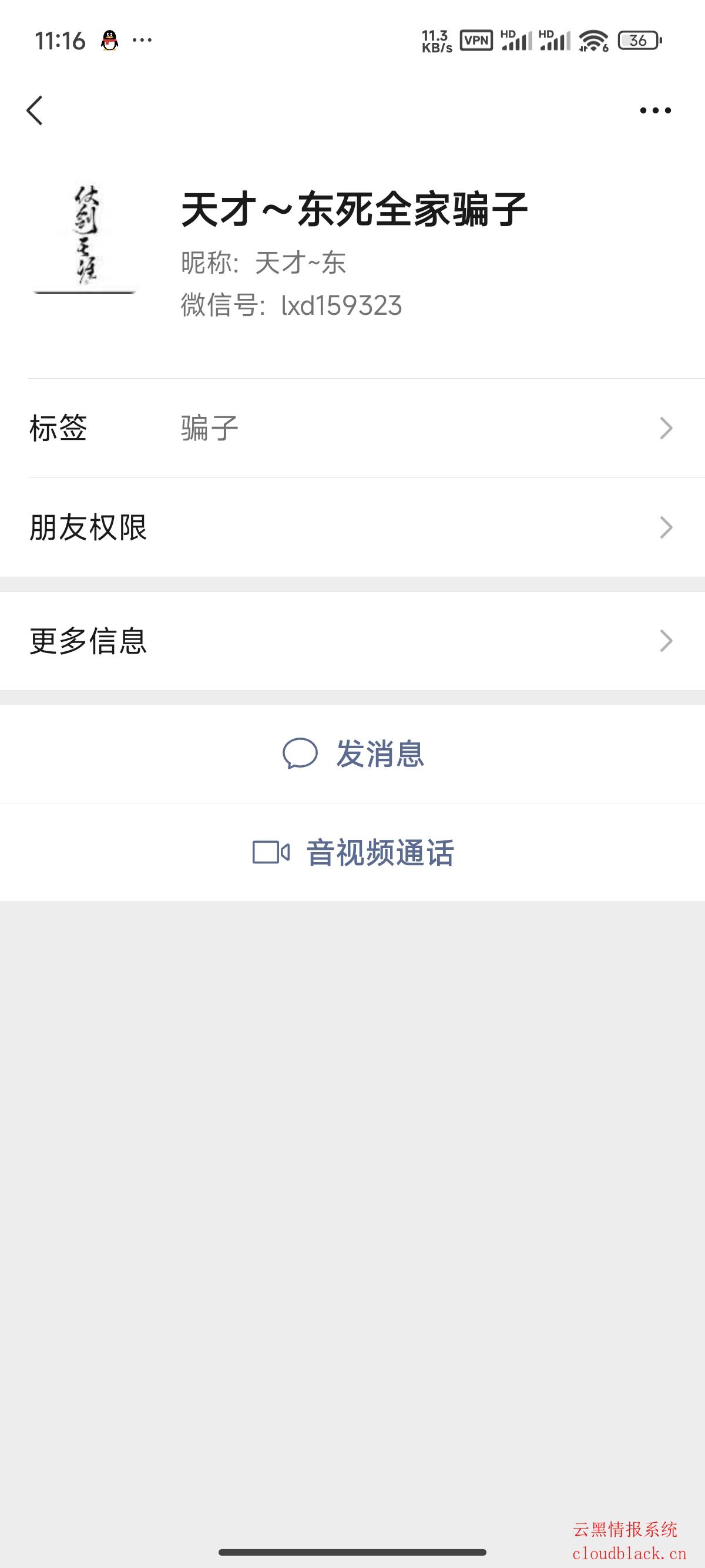
Task: Tap 发消息 to send a message
Action: pos(353,753)
